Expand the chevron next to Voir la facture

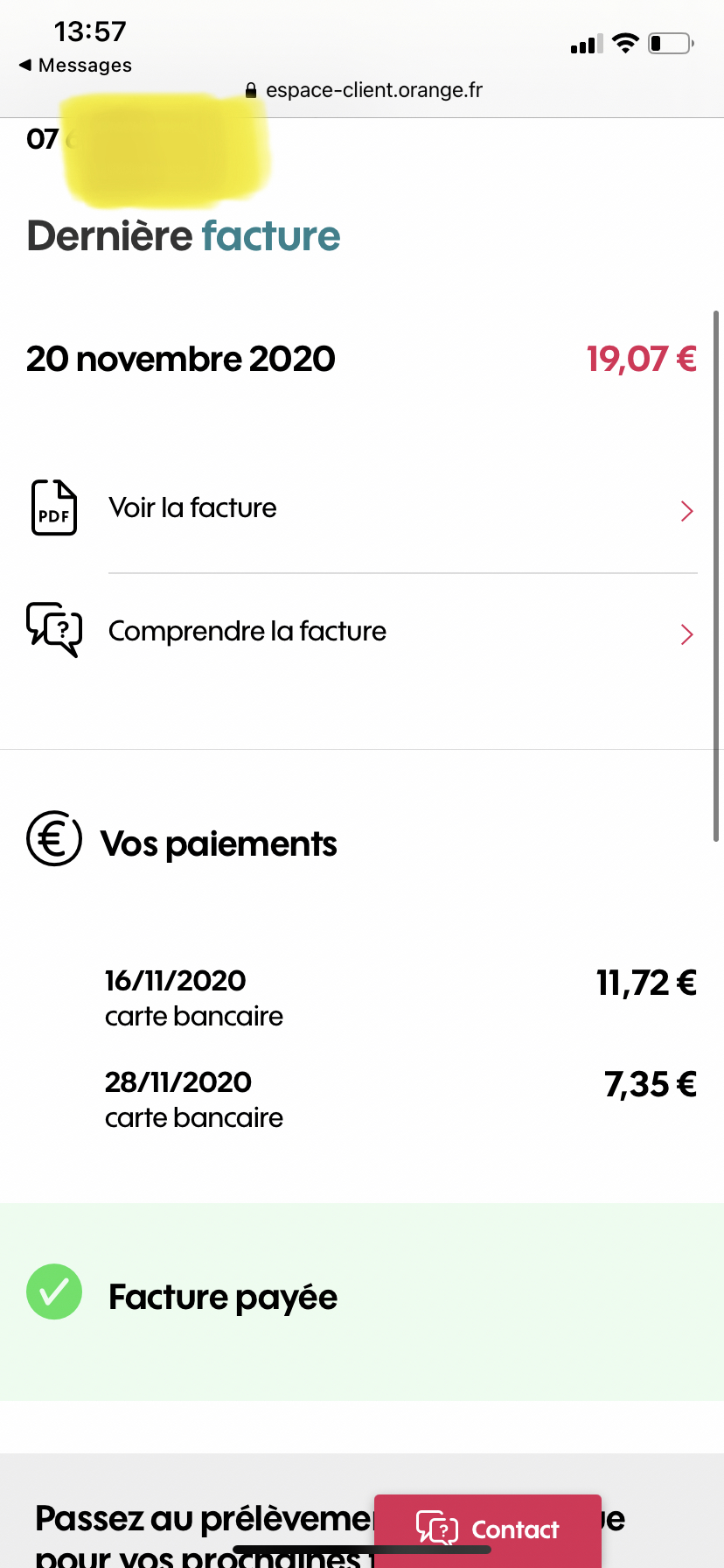(x=687, y=511)
